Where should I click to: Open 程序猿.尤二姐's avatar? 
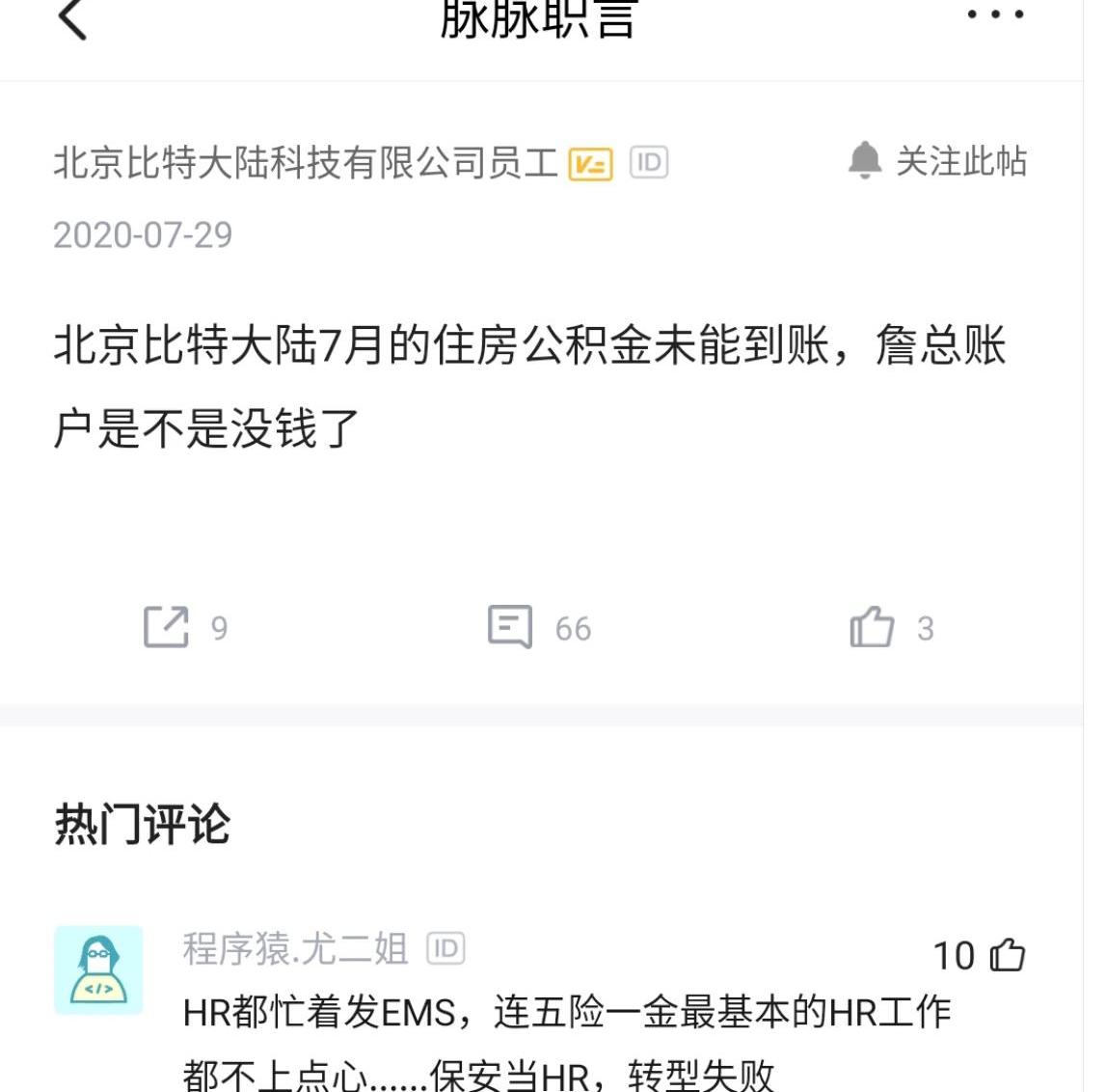(98, 970)
